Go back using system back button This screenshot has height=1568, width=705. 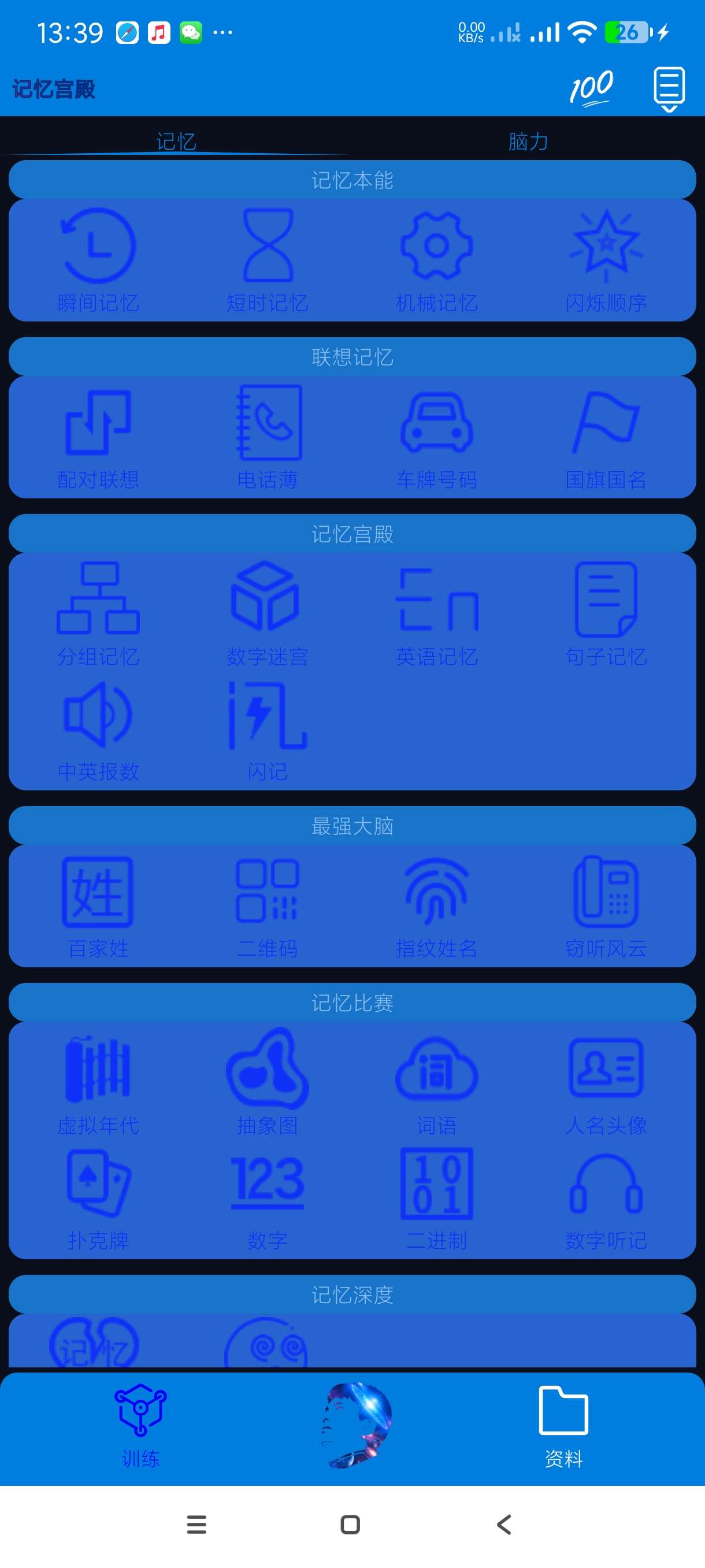tap(504, 1524)
